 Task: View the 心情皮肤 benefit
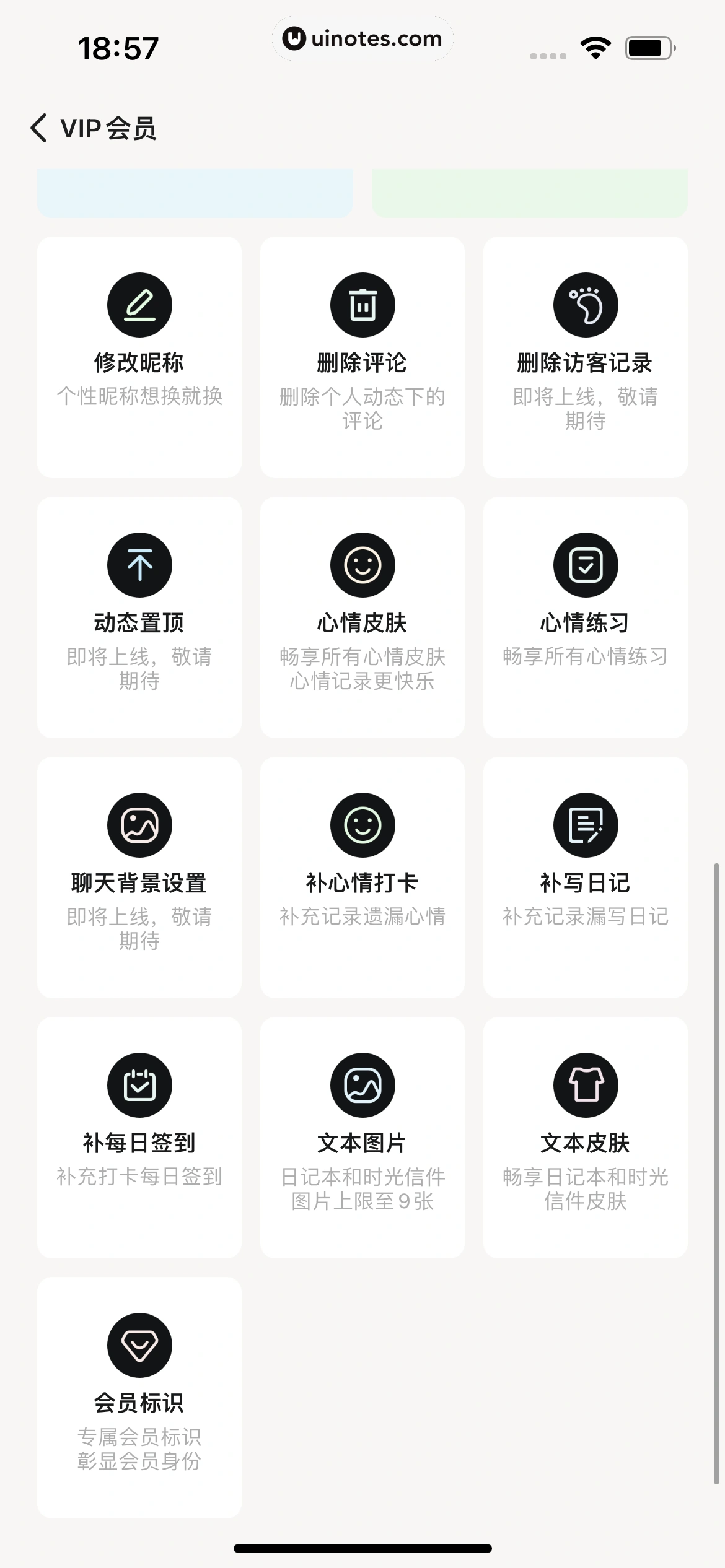click(362, 617)
